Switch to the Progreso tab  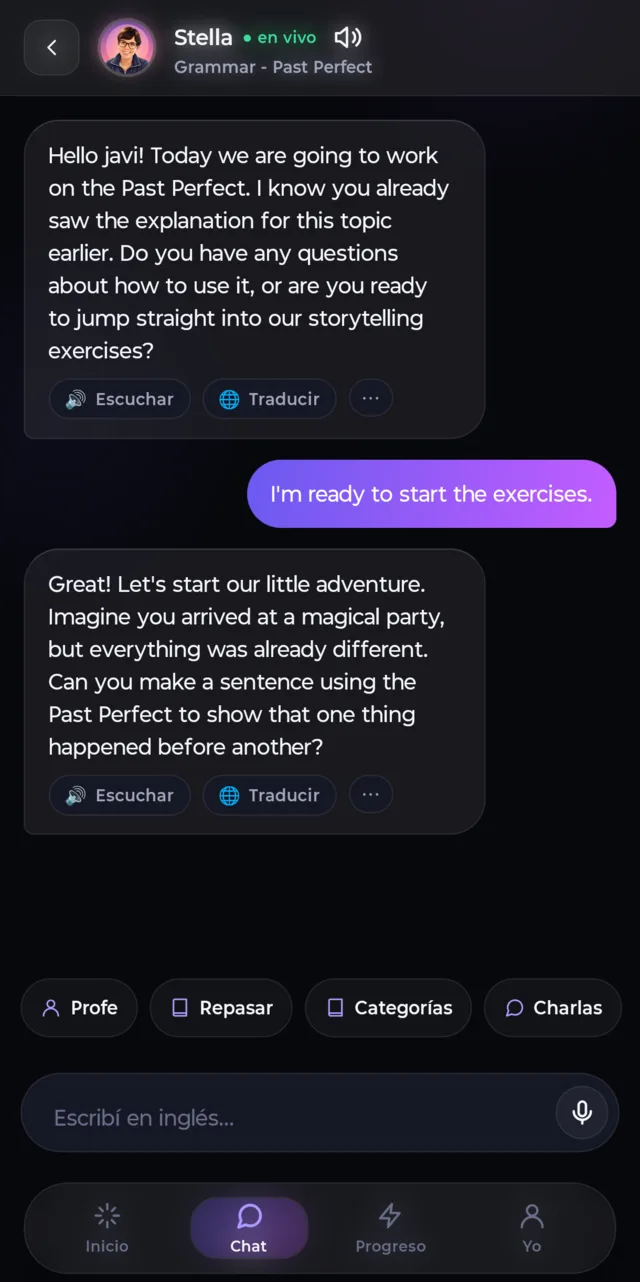point(390,1228)
